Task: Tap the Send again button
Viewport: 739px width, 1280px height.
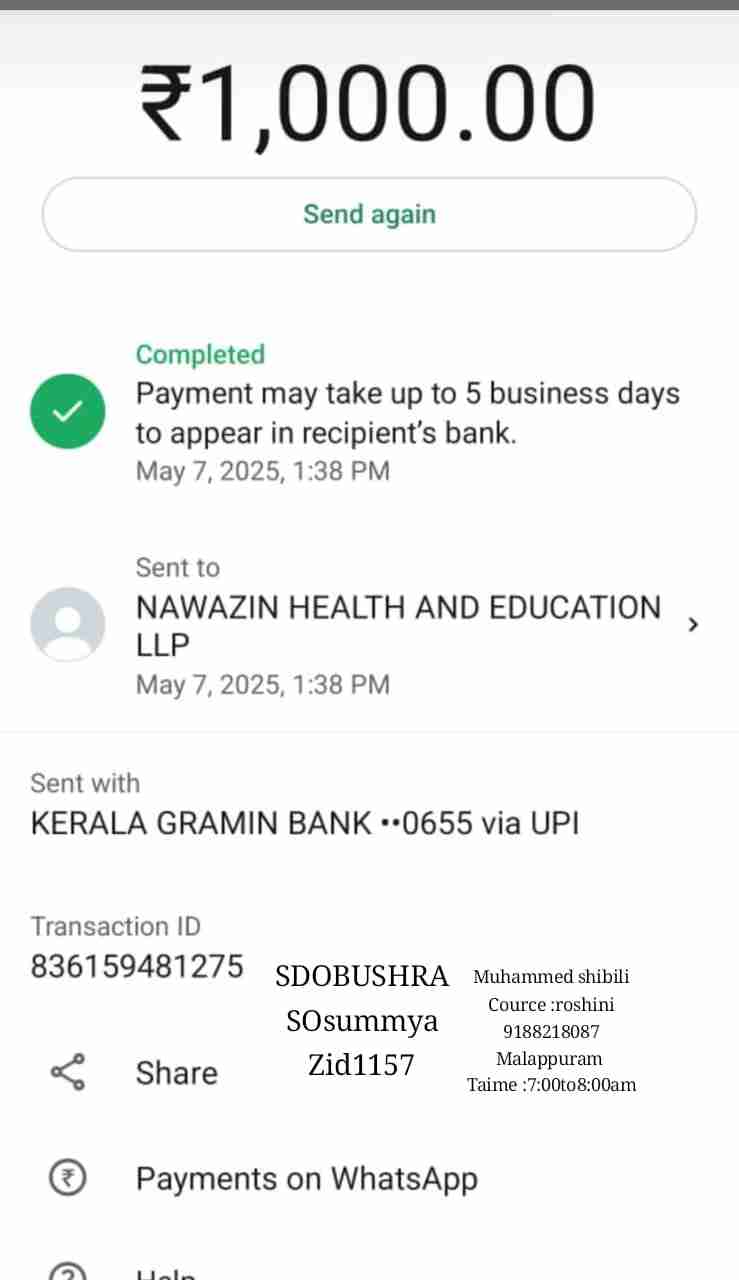Action: [x=369, y=215]
